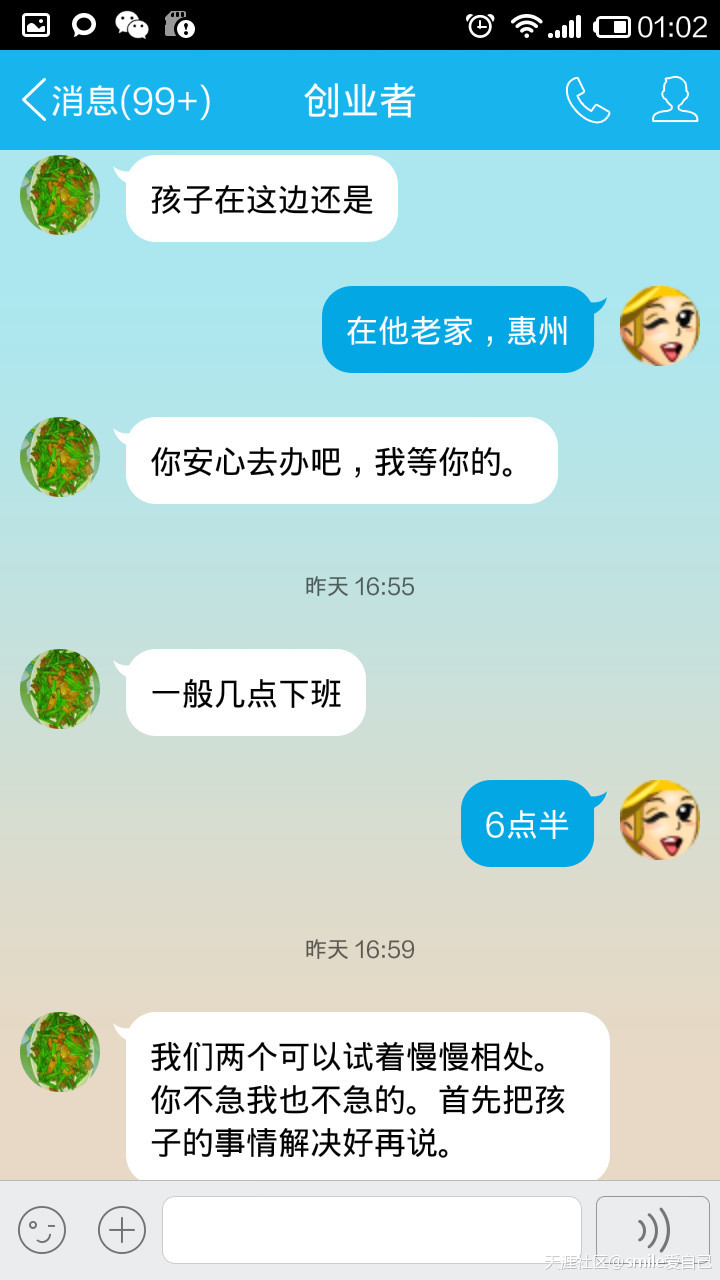Viewport: 720px width, 1280px height.
Task: Tap the avatar beside 一般几点下班
Action: (x=60, y=689)
